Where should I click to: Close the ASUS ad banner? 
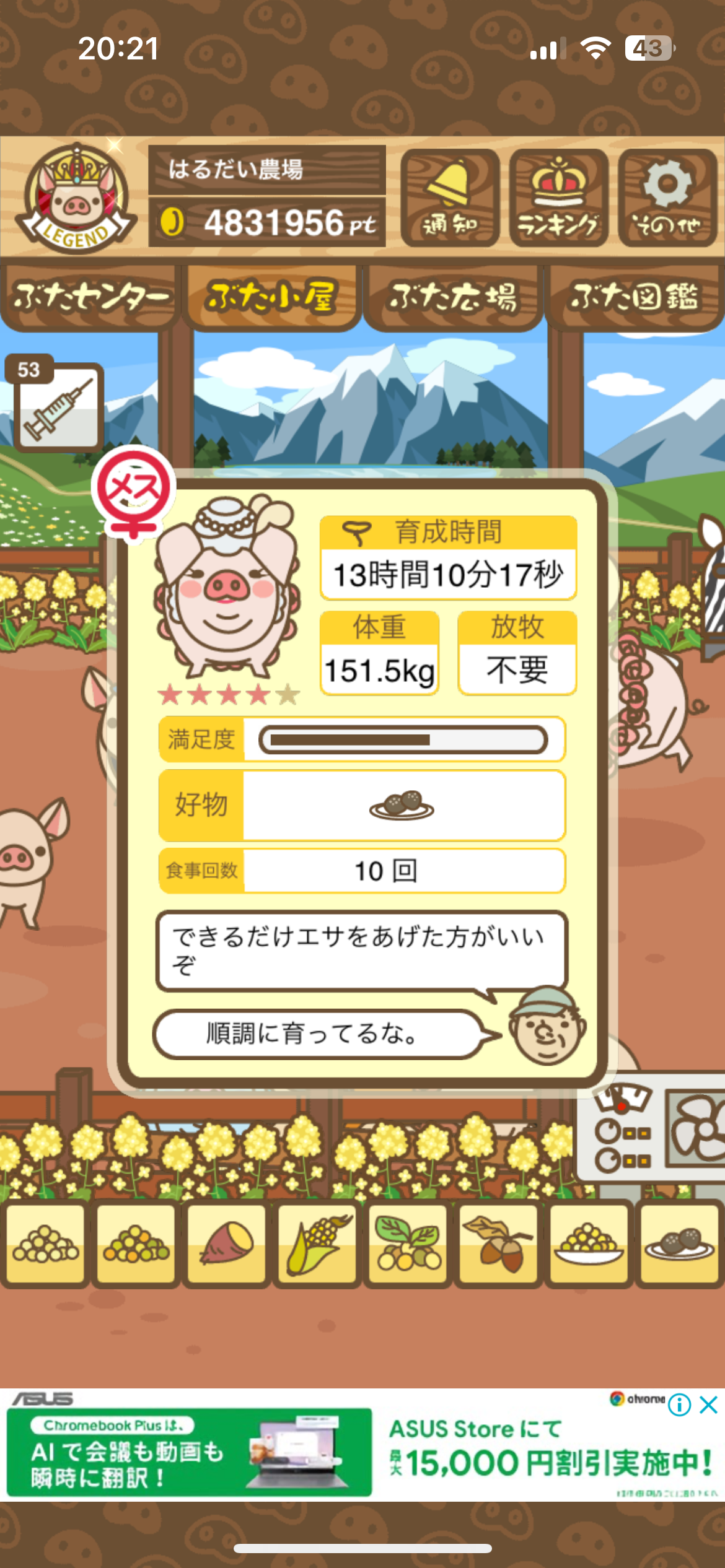click(708, 1405)
